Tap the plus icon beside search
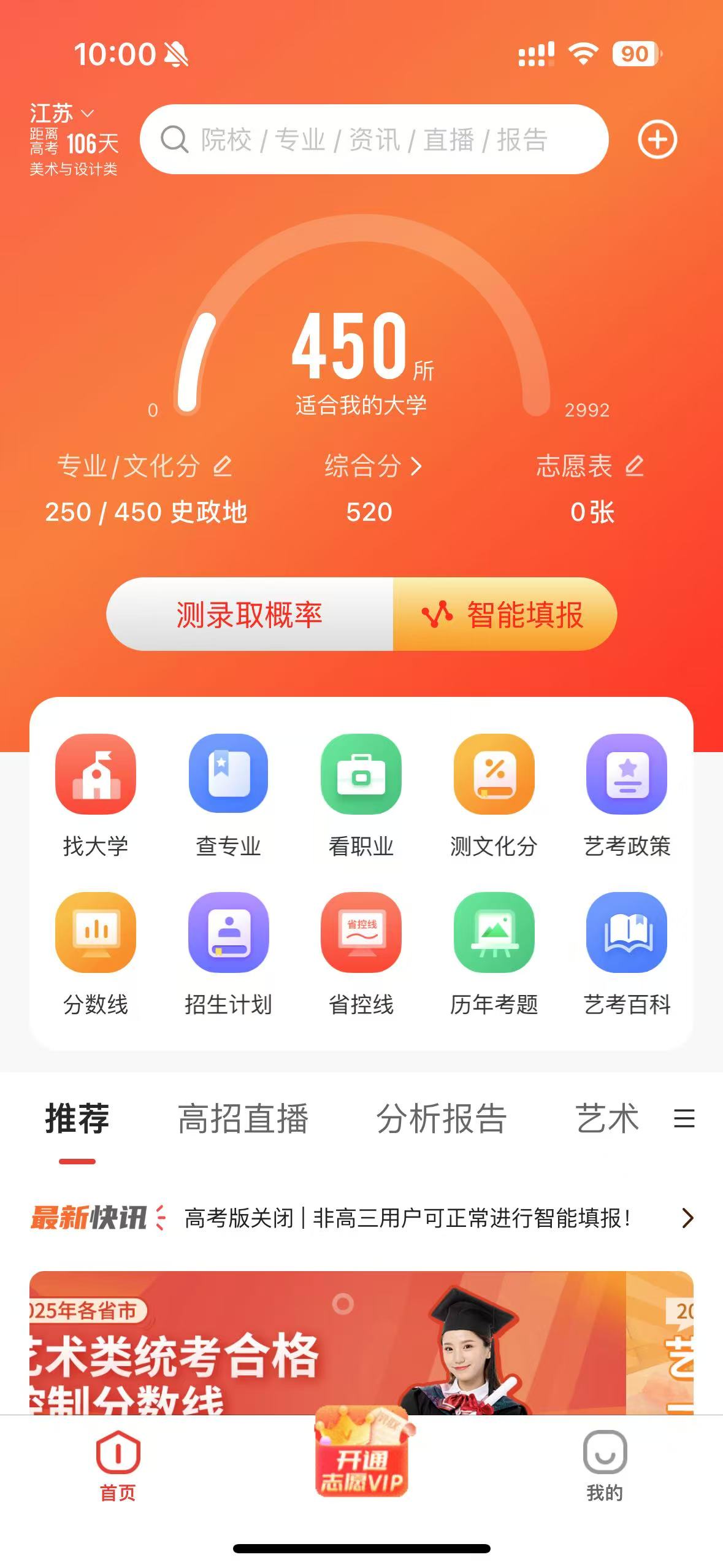 [657, 140]
